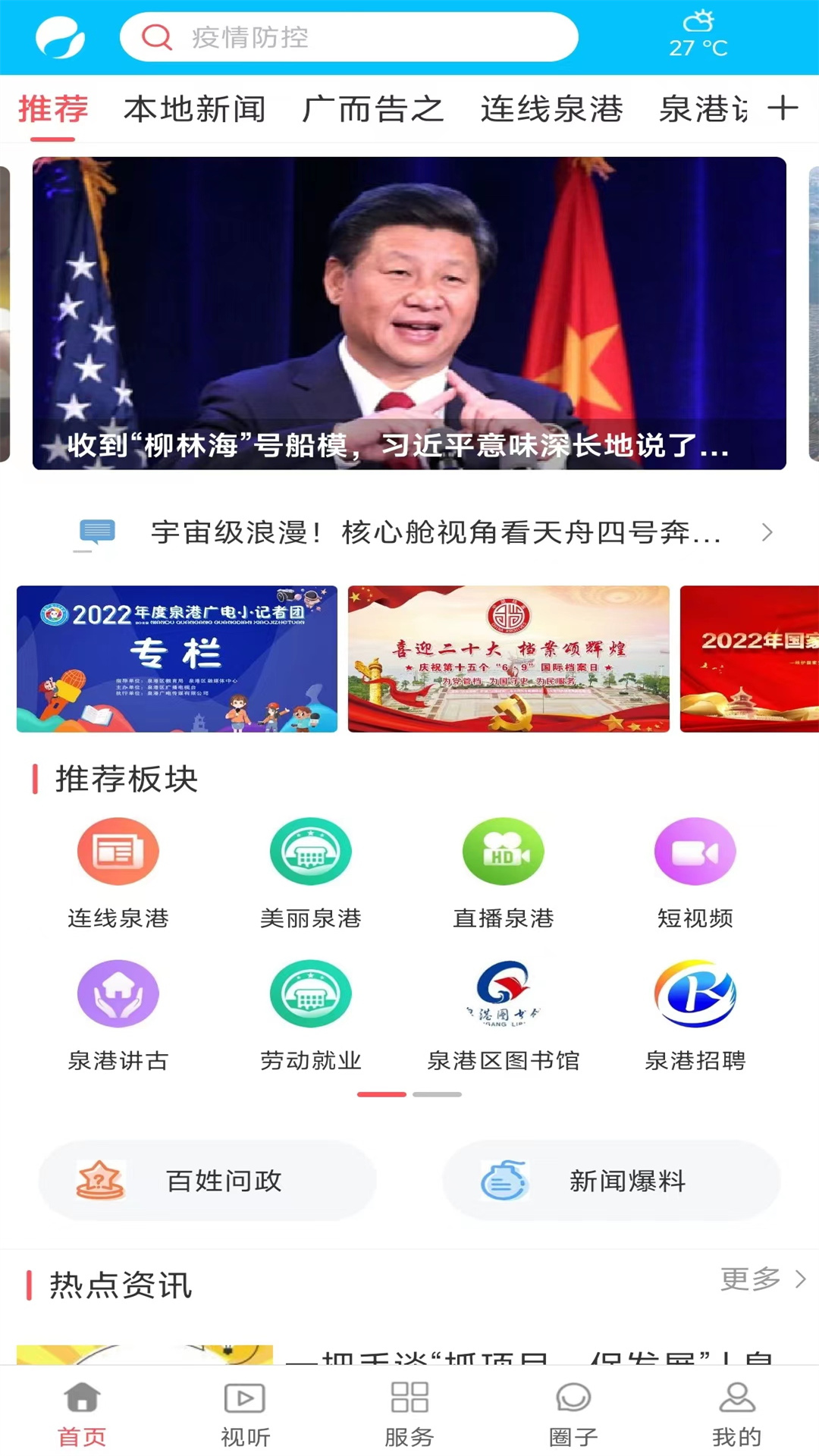Open the plus icon to add channels

pyautogui.click(x=783, y=108)
